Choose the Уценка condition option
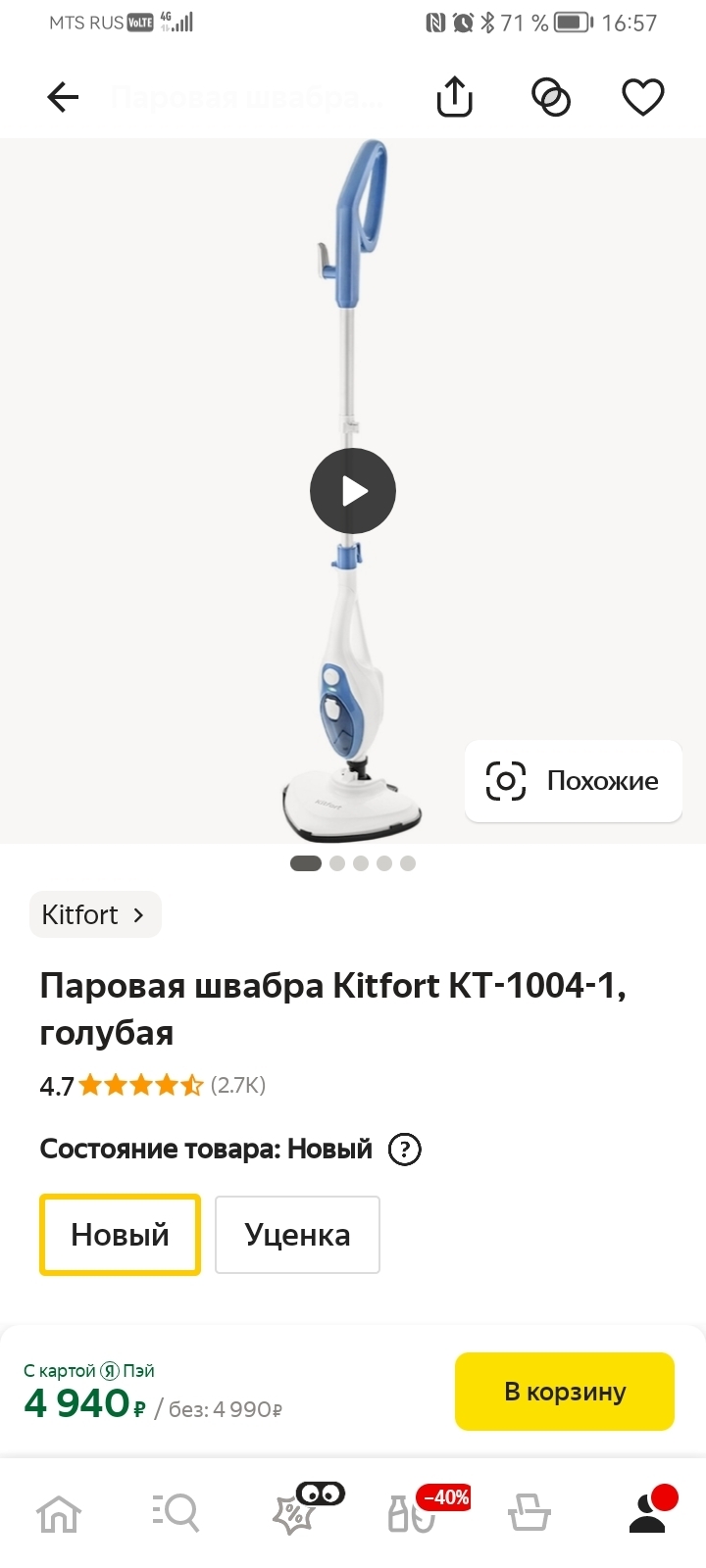Screen dimensions: 706x1568 (297, 1235)
